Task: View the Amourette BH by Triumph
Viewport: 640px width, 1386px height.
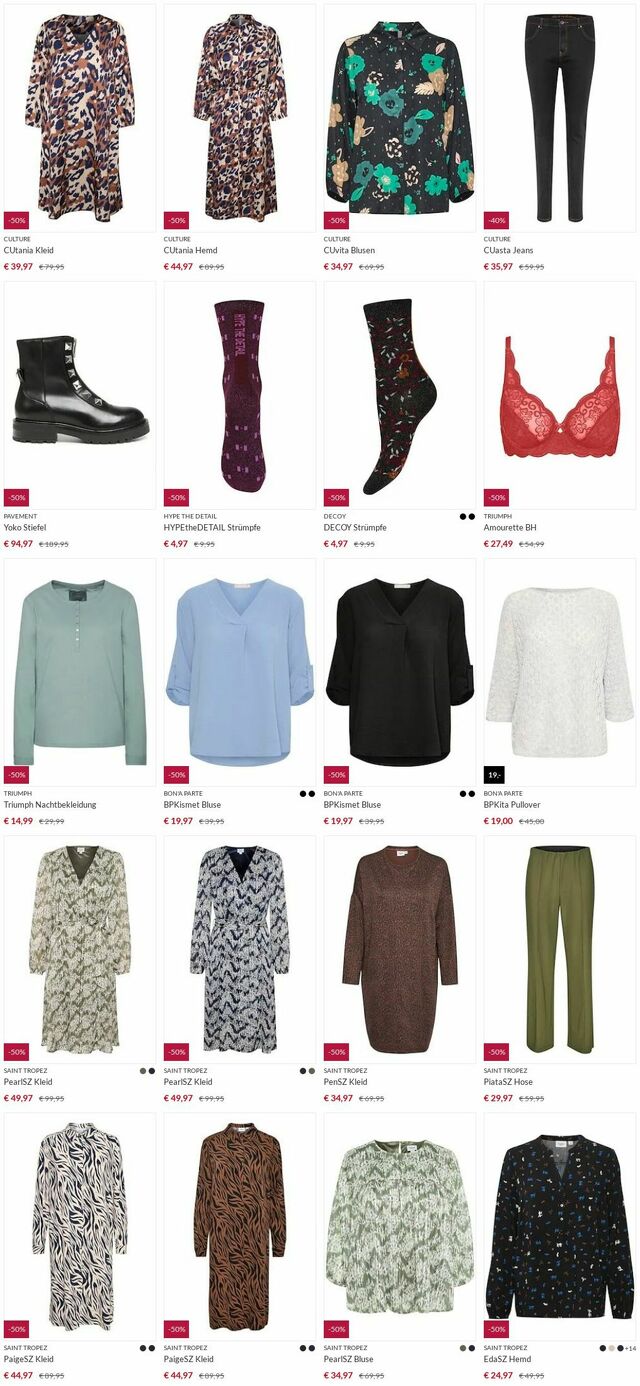Action: click(x=560, y=395)
